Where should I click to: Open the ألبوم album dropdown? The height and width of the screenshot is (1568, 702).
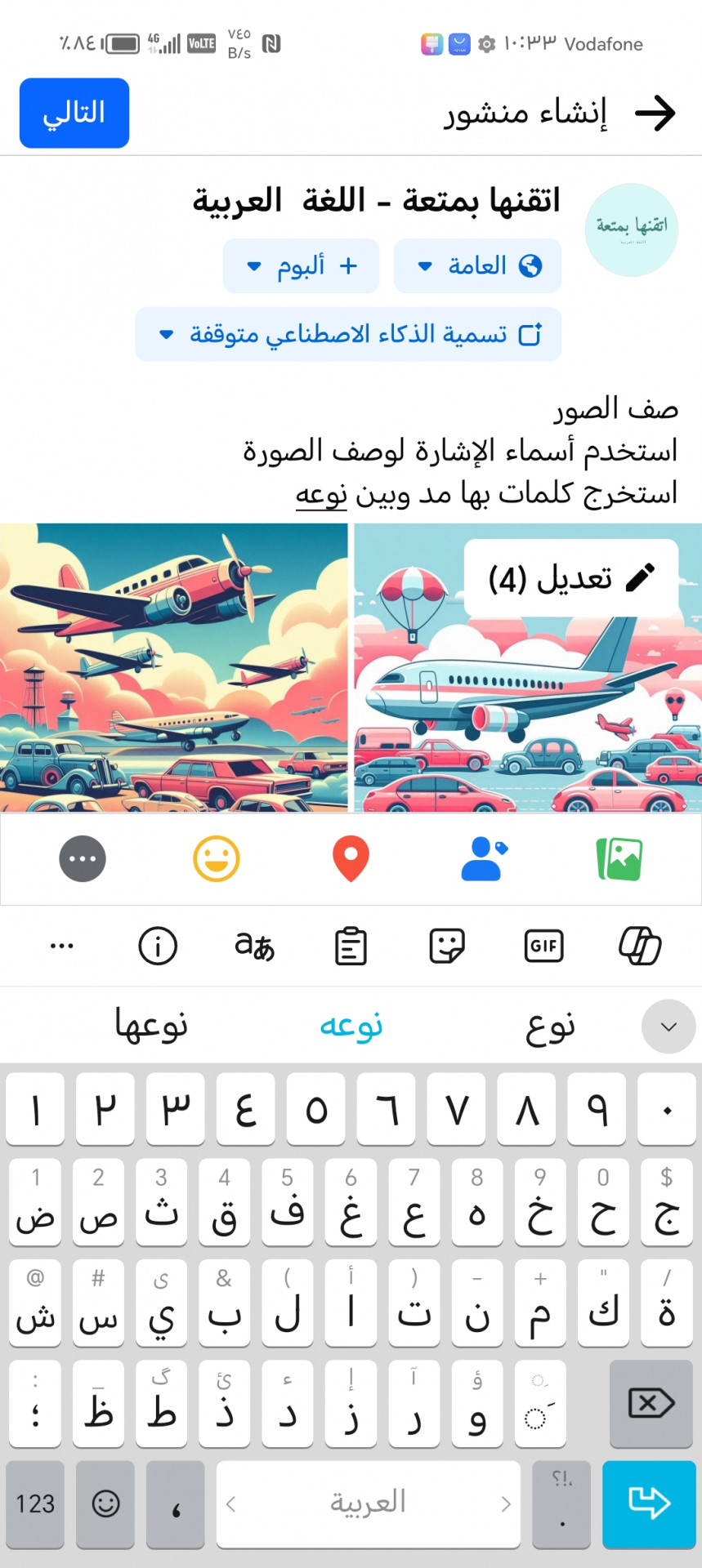point(301,266)
